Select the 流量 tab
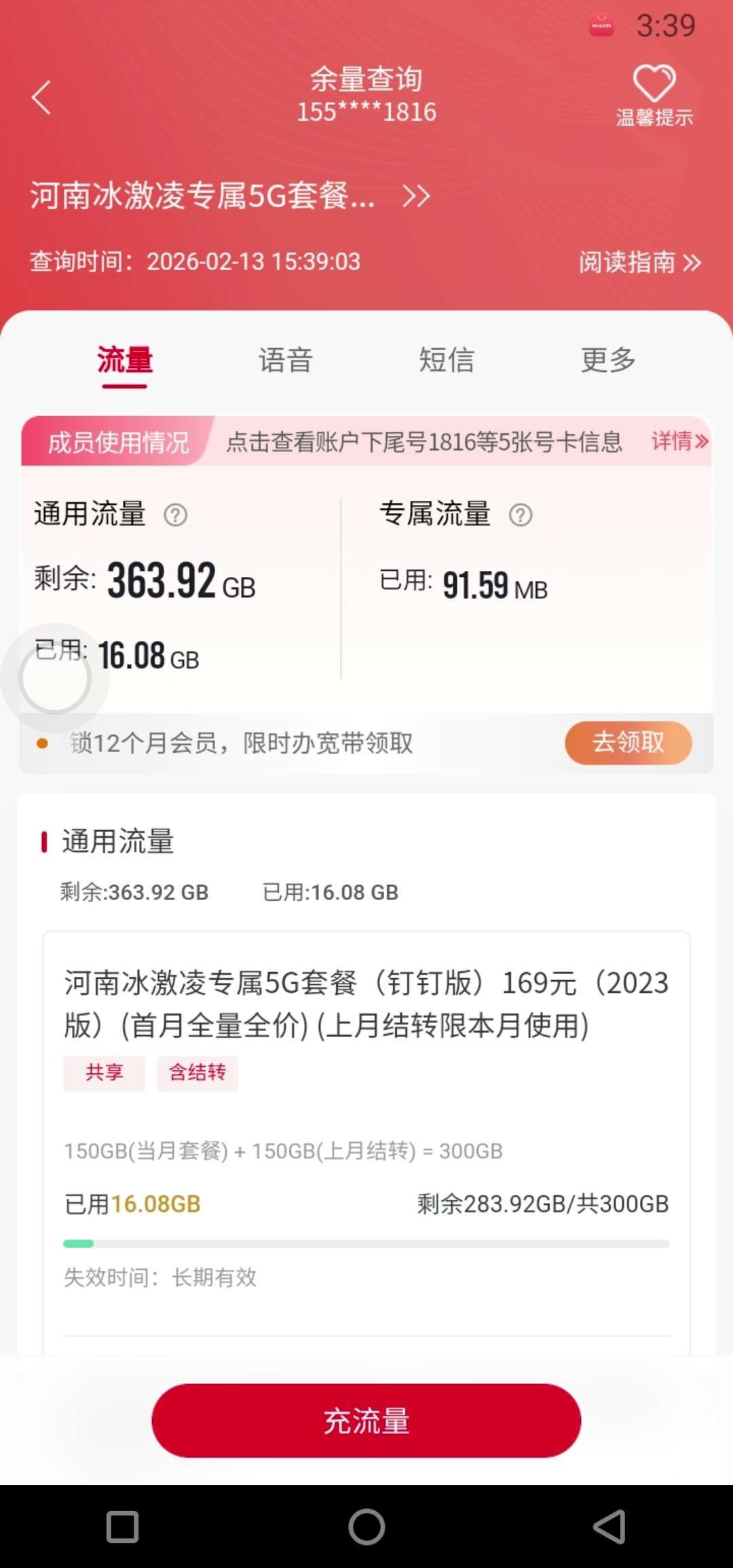 click(x=125, y=360)
